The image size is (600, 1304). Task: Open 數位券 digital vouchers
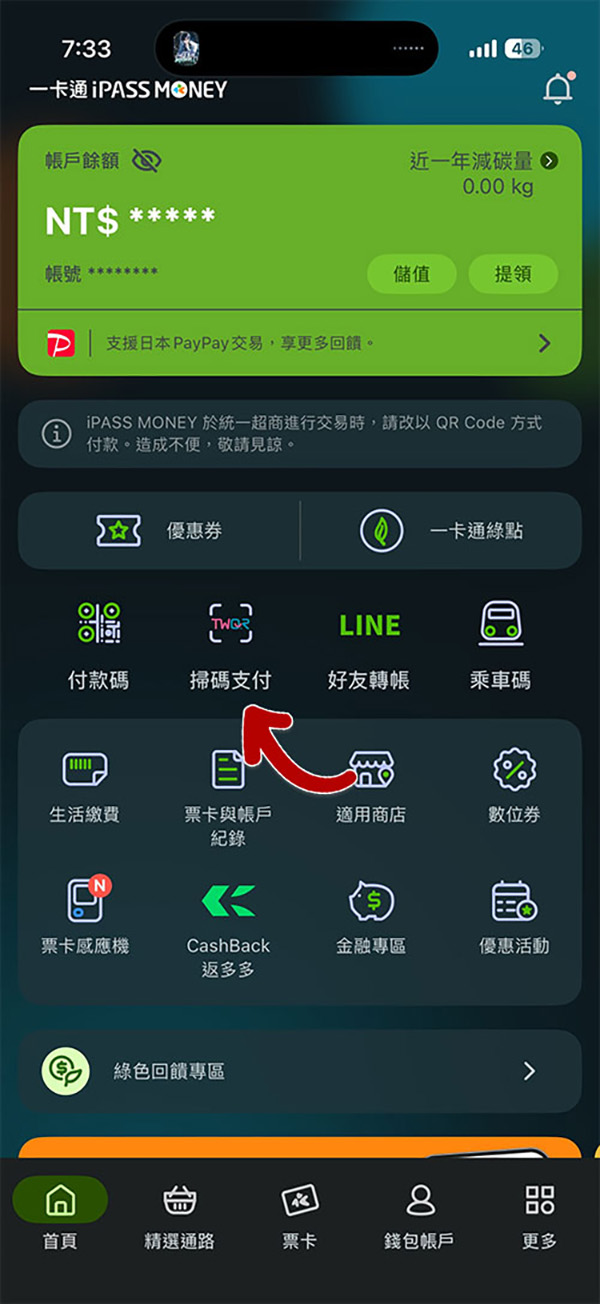pos(514,787)
